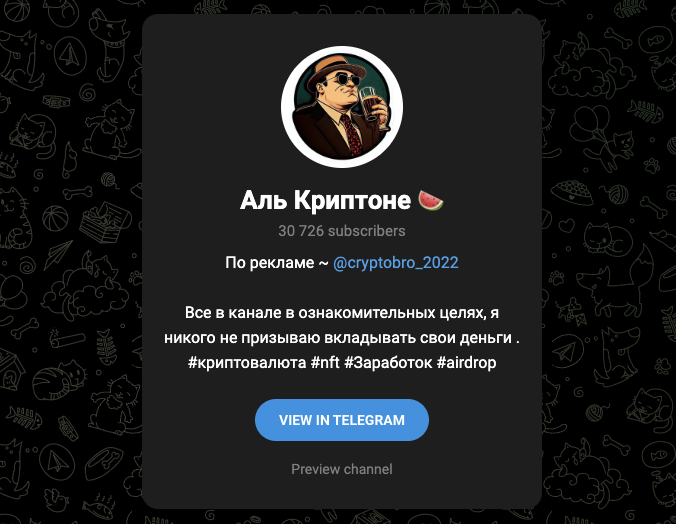The height and width of the screenshot is (524, 676).
Task: Open the Preview channel link
Action: click(342, 469)
